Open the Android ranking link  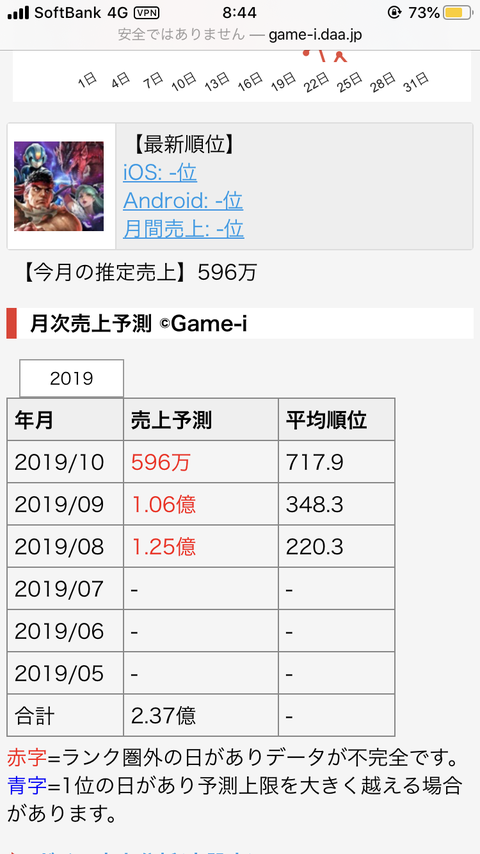pyautogui.click(x=183, y=202)
